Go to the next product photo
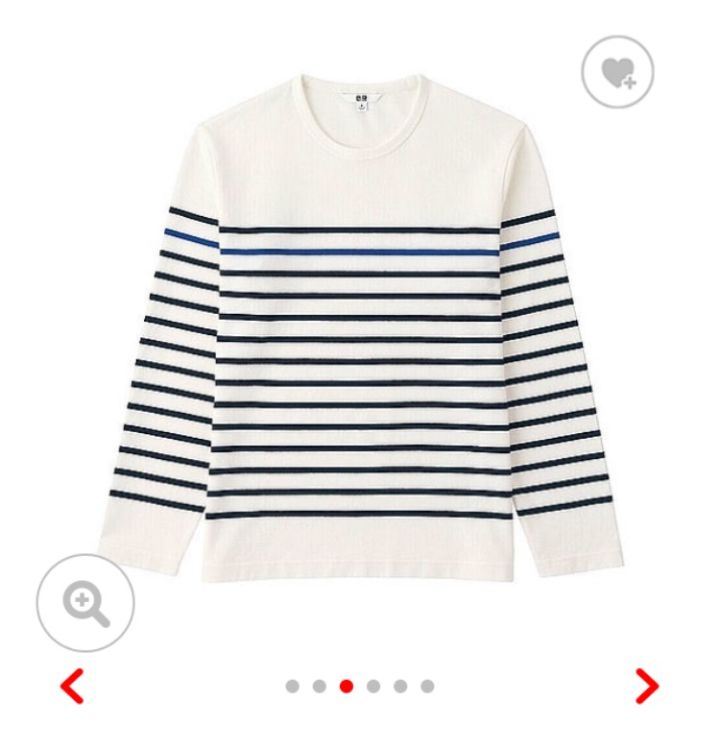 [647, 686]
